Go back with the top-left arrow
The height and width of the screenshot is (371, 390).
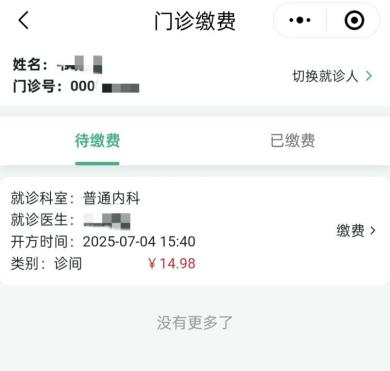(23, 20)
